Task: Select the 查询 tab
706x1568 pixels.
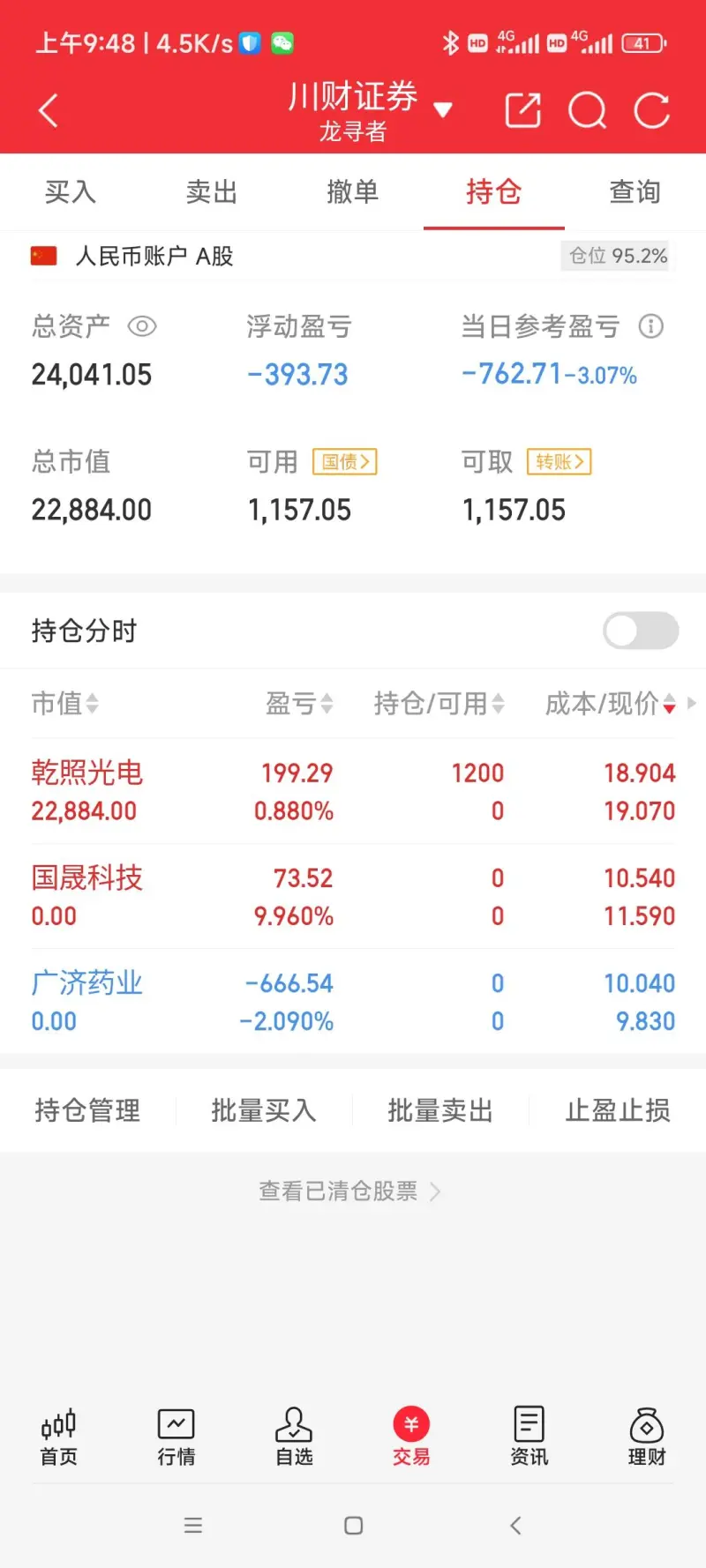Action: point(635,192)
